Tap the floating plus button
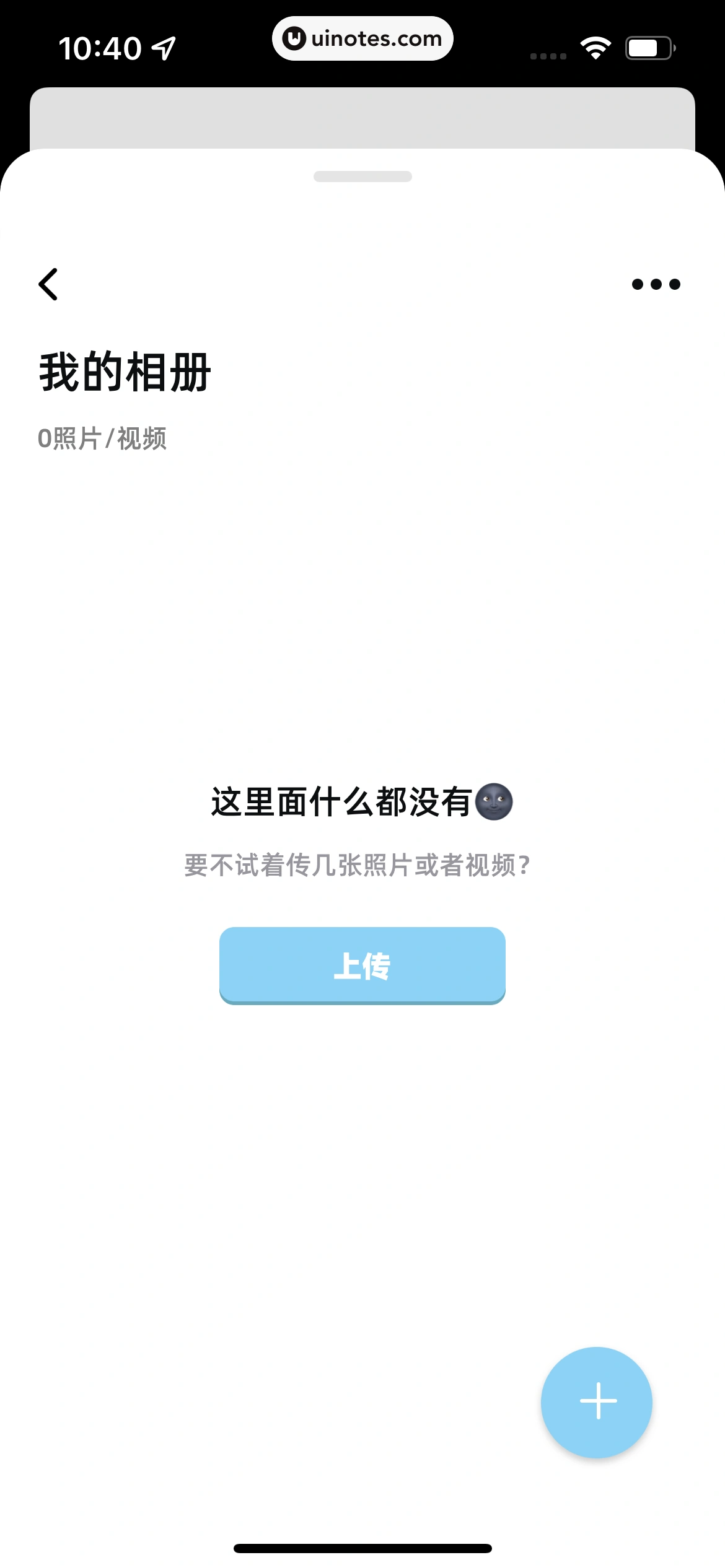This screenshot has height=1568, width=725. click(597, 1402)
